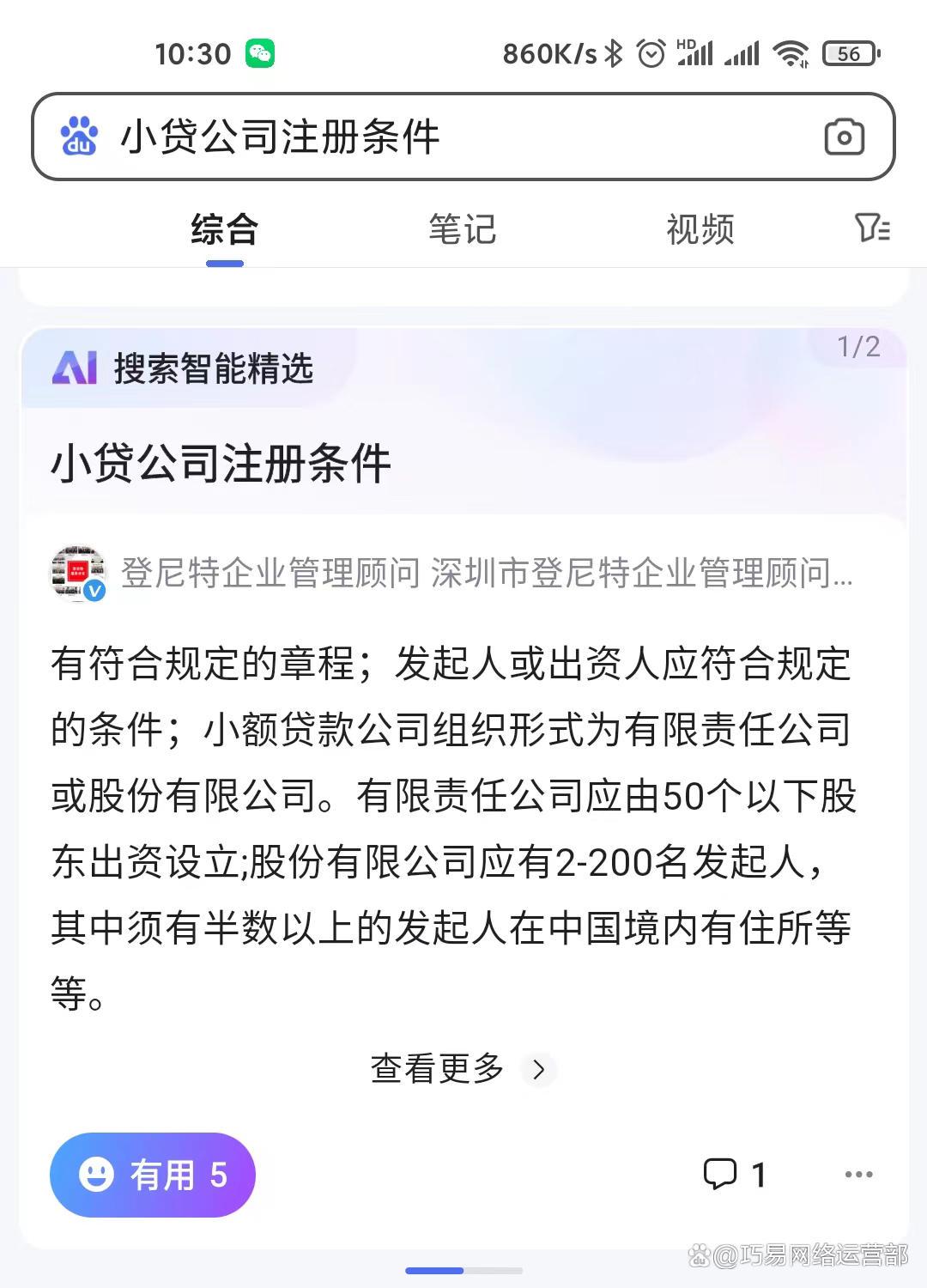This screenshot has width=927, height=1288.
Task: Open the three-dot more options menu
Action: point(858,1175)
